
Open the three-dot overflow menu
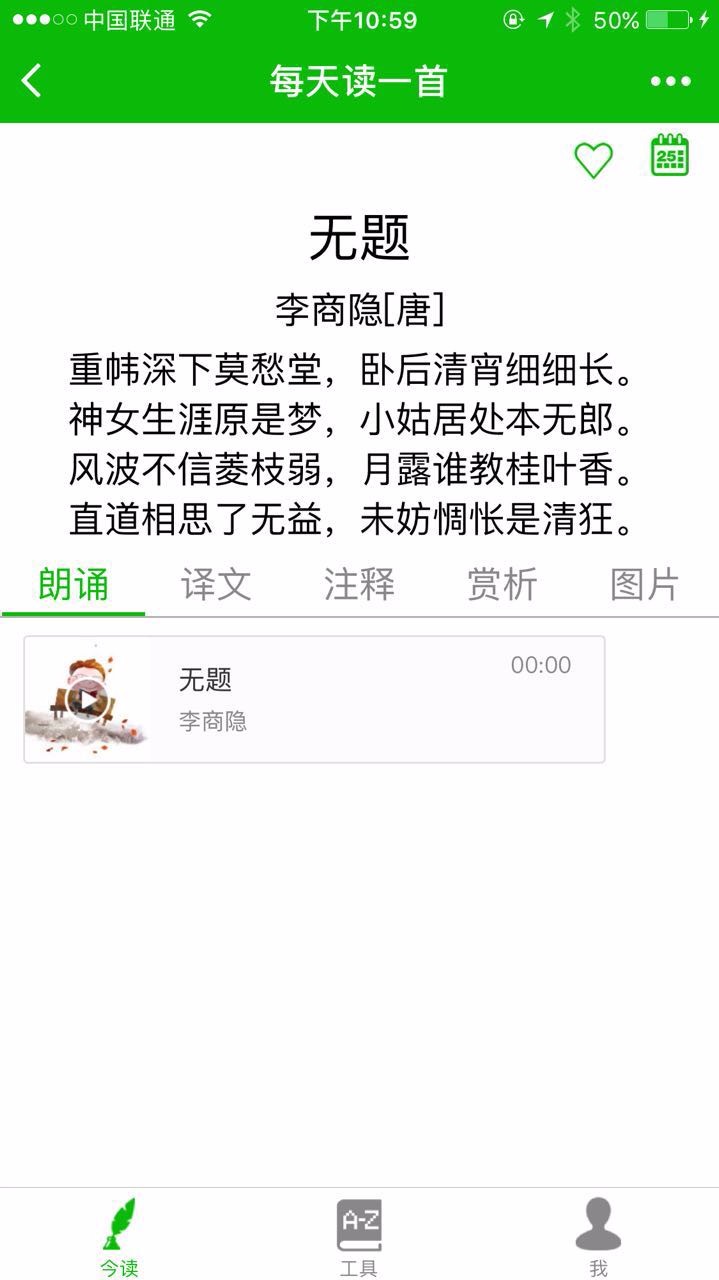[x=670, y=82]
